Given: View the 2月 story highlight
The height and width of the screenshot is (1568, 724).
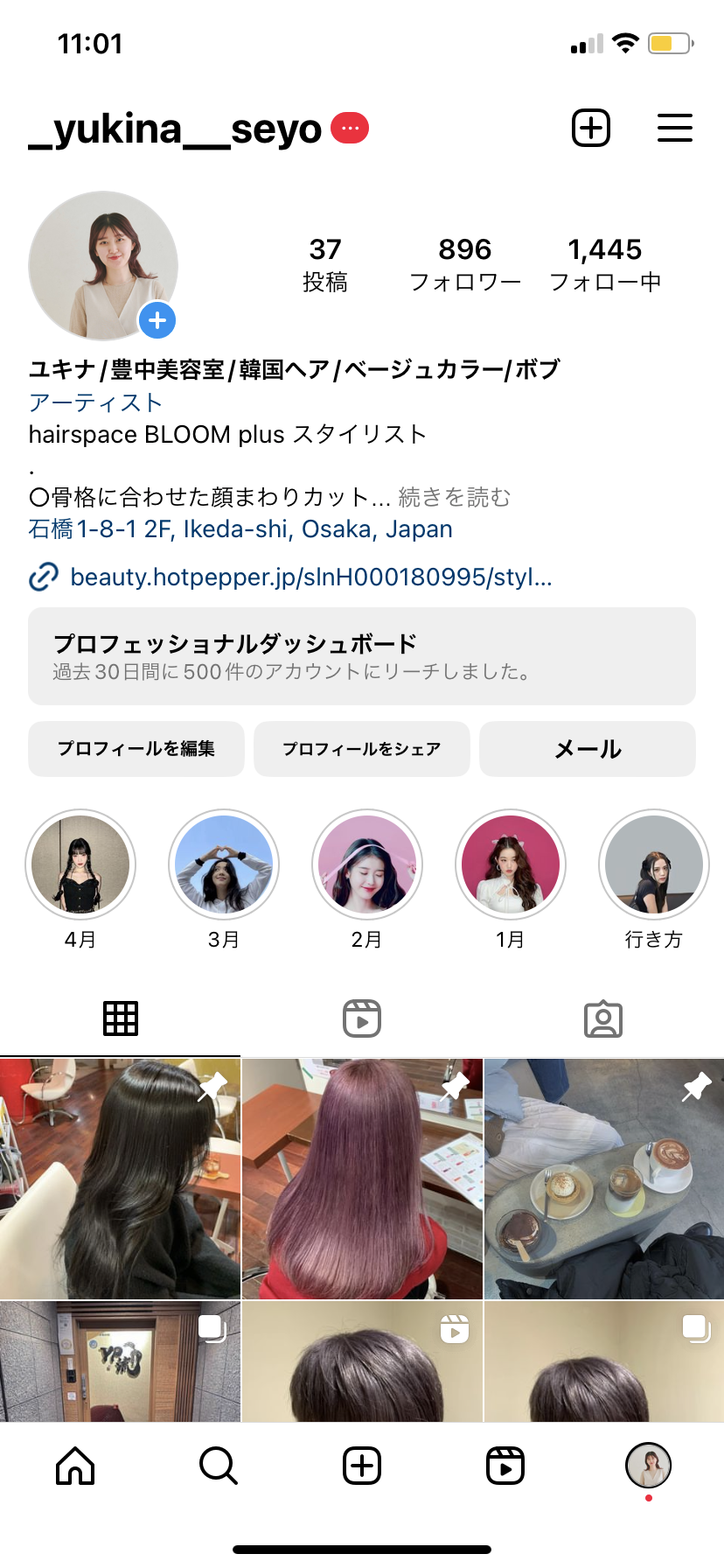Looking at the screenshot, I should point(367,864).
